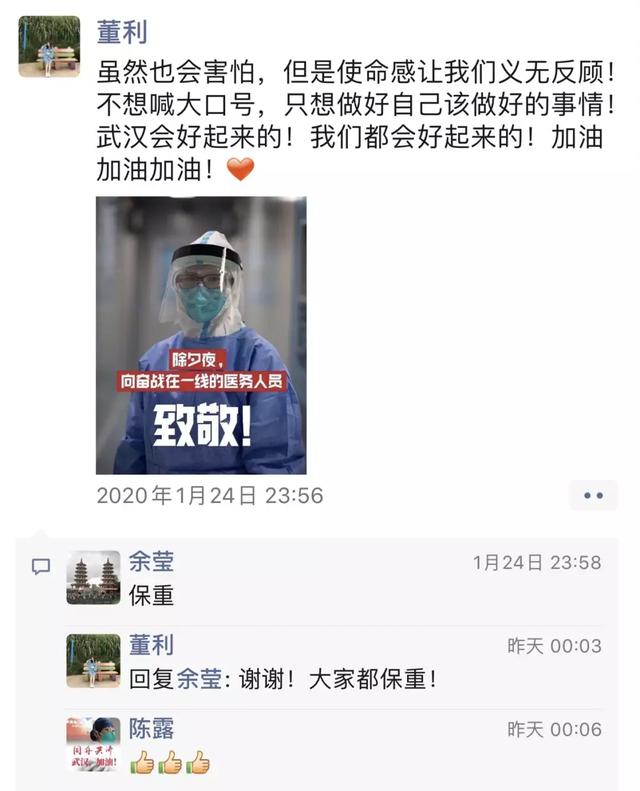Open 余莹's name in the comment

coord(151,562)
